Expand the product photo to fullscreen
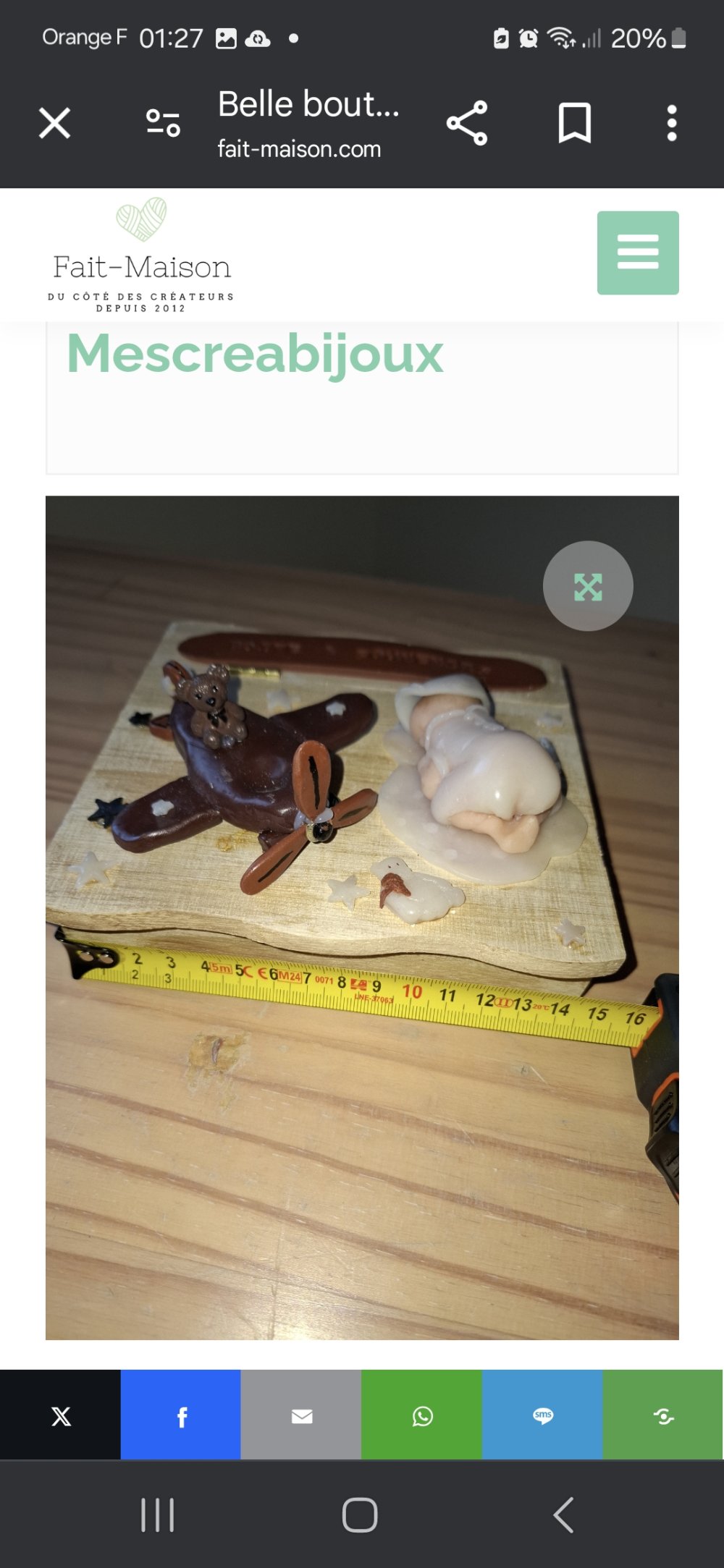 click(588, 586)
